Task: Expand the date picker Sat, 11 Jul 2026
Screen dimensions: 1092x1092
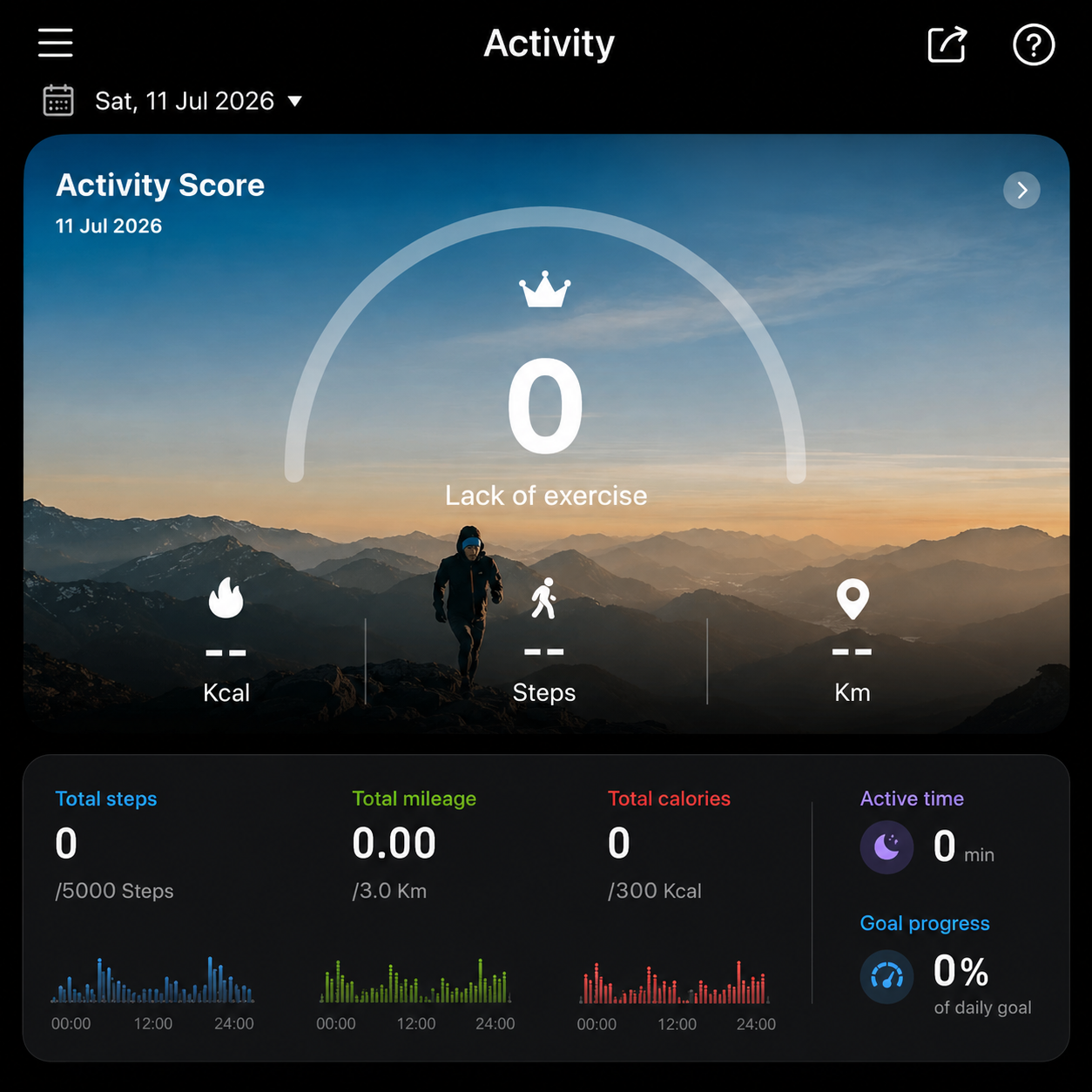Action: pos(199,101)
